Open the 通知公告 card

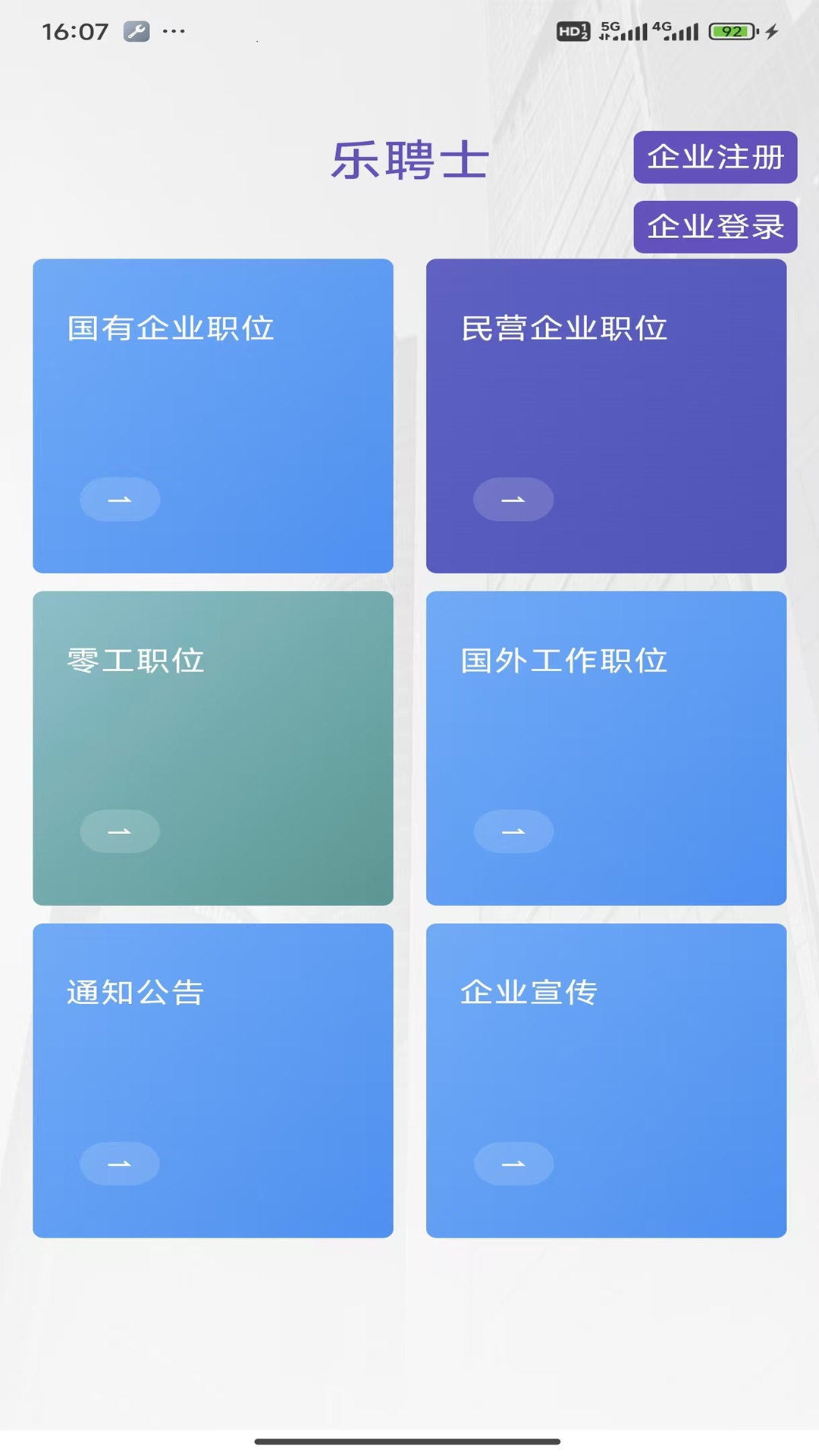[x=213, y=1079]
